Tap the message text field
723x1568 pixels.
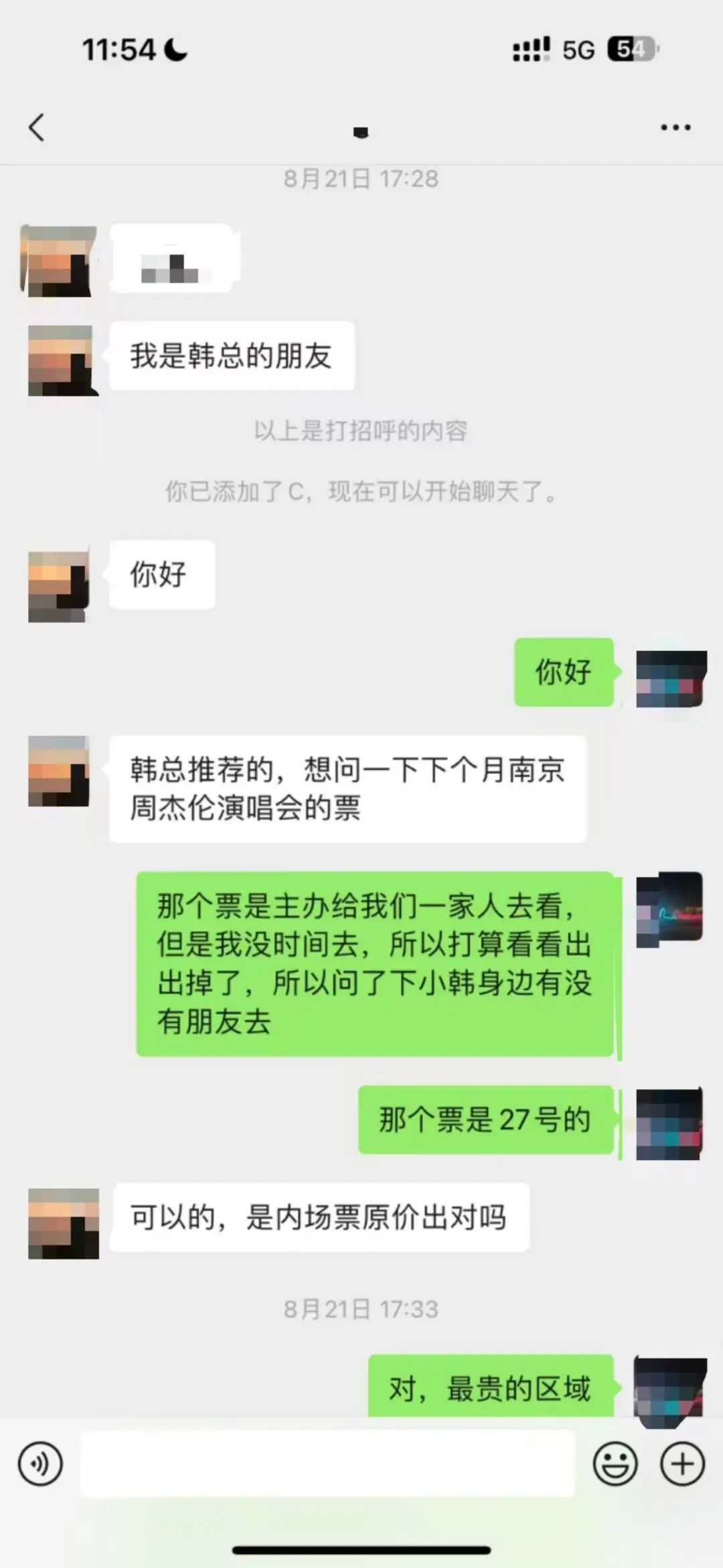pos(328,1464)
